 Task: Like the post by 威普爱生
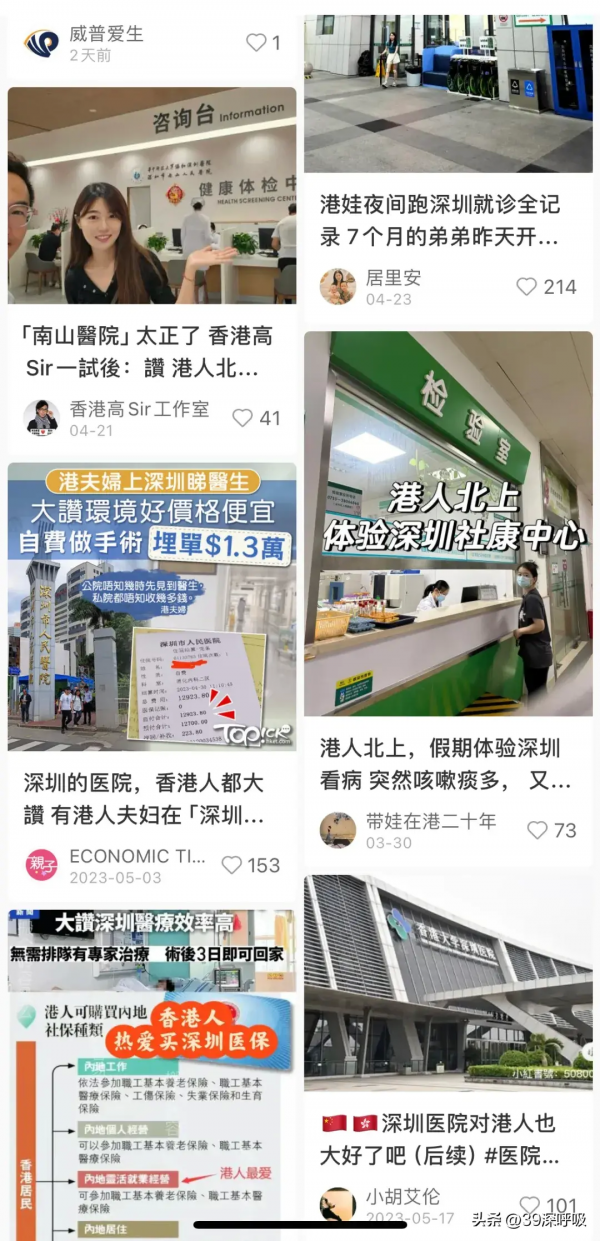257,42
